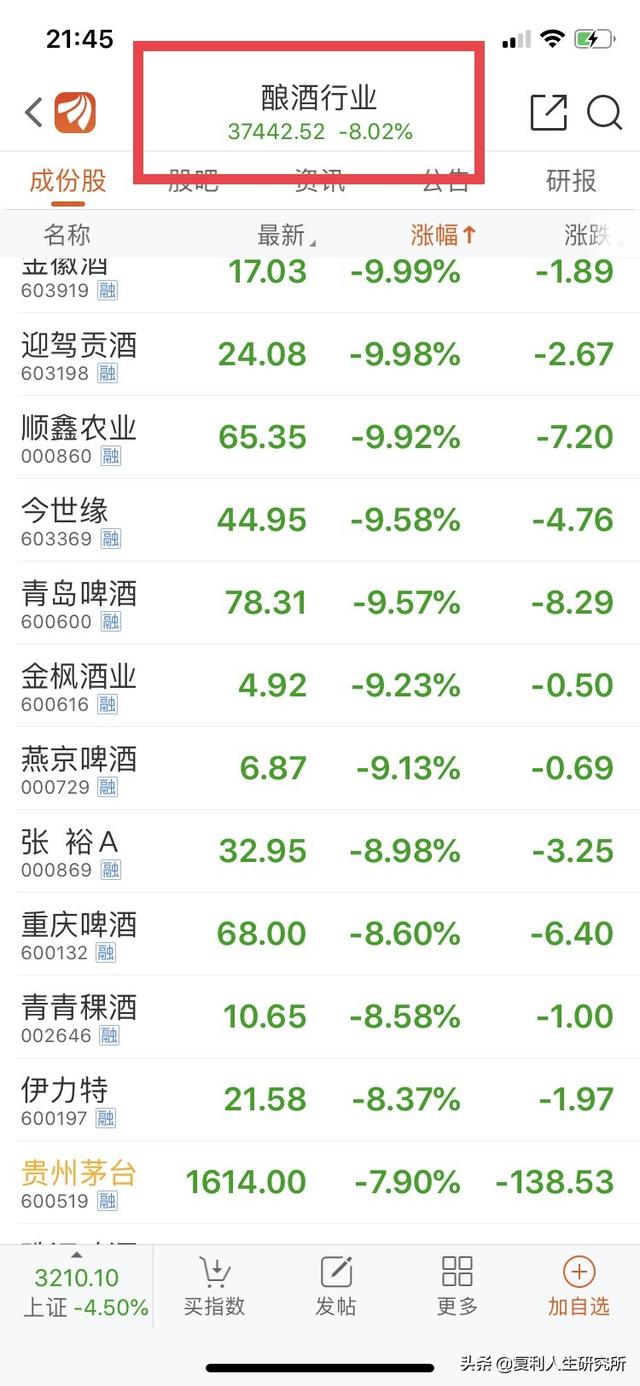
Task: Sort the list by 涨幅
Action: 443,235
